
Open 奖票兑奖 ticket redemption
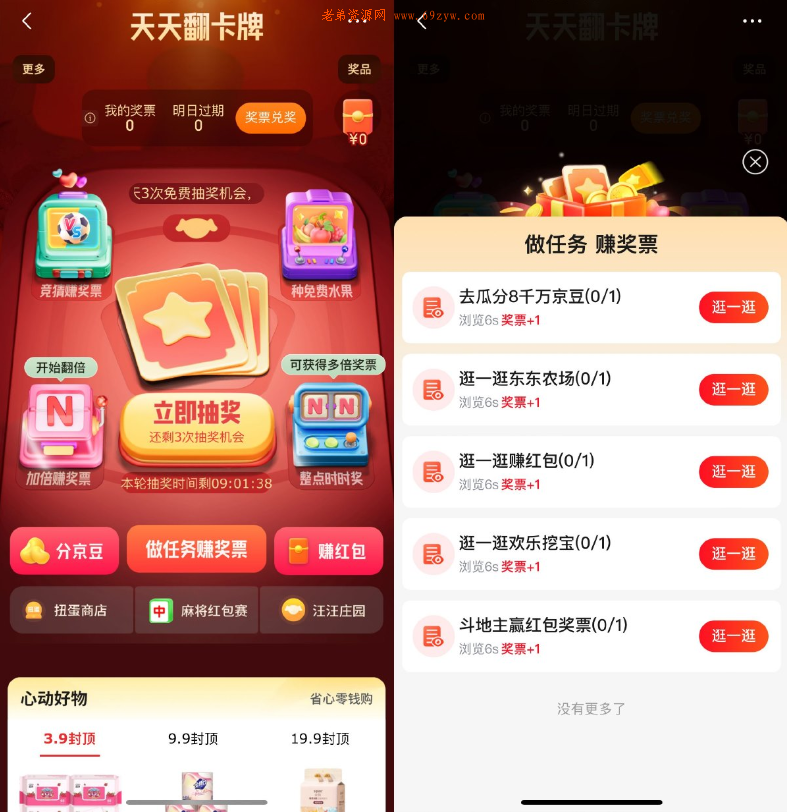tap(270, 118)
